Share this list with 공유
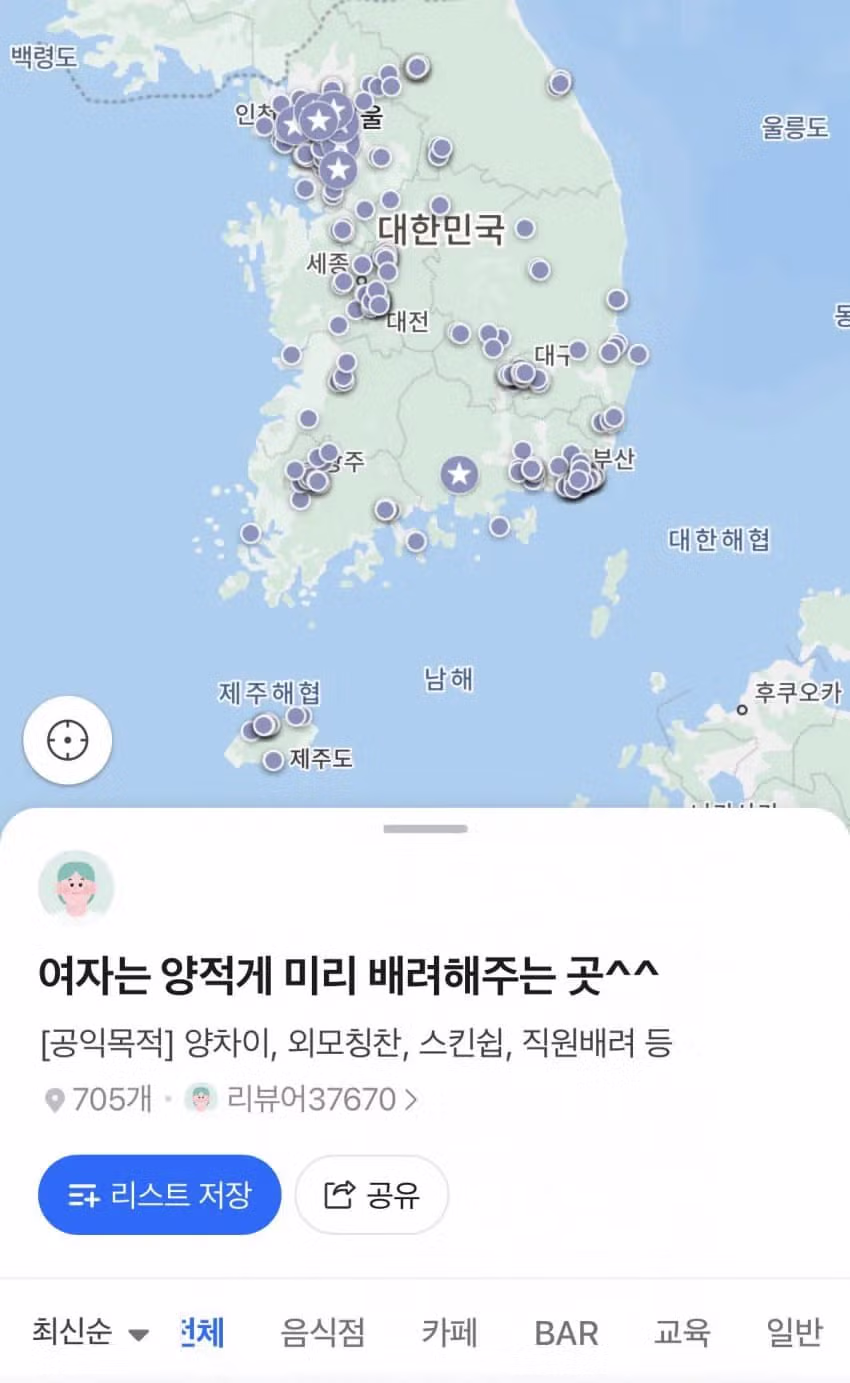 (372, 1195)
